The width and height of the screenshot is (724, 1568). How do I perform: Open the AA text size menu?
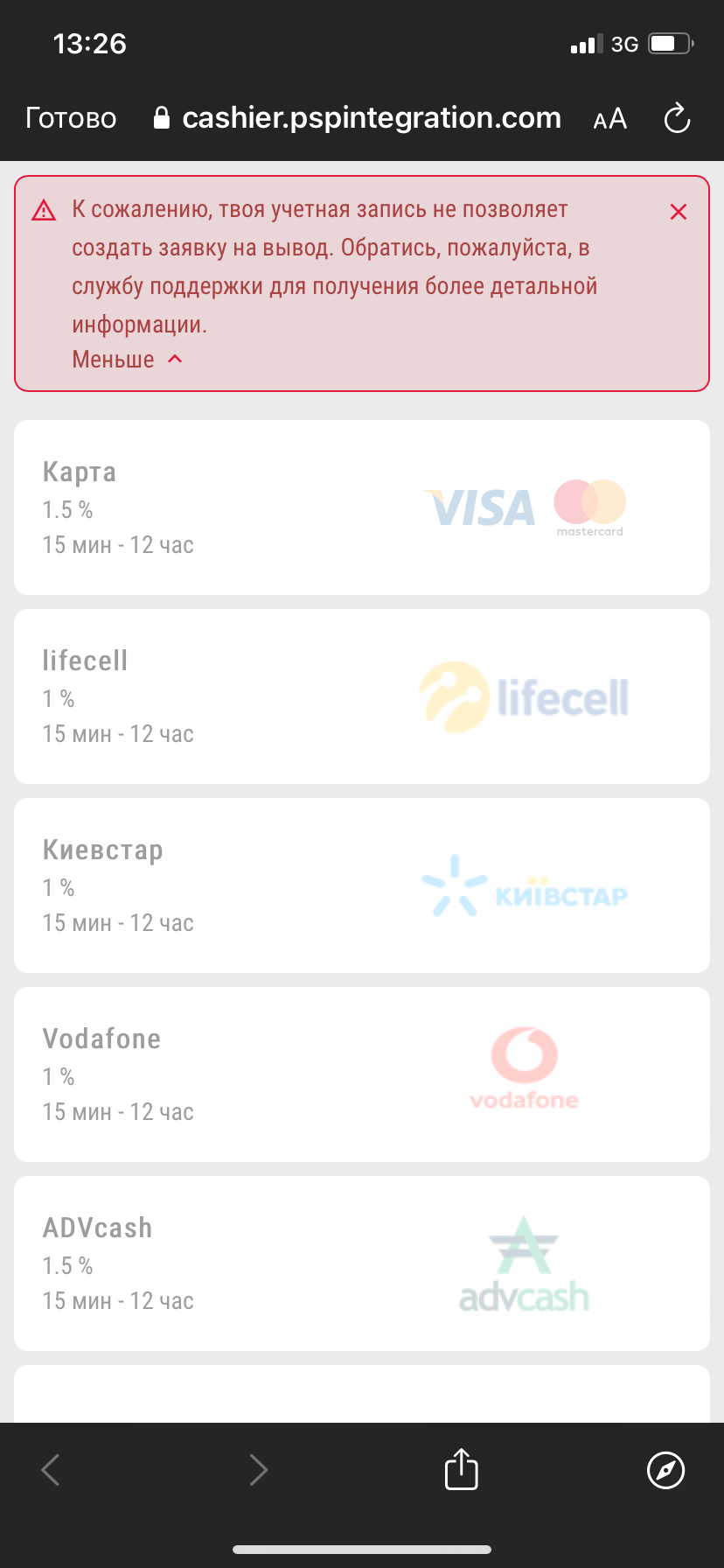[x=609, y=119]
